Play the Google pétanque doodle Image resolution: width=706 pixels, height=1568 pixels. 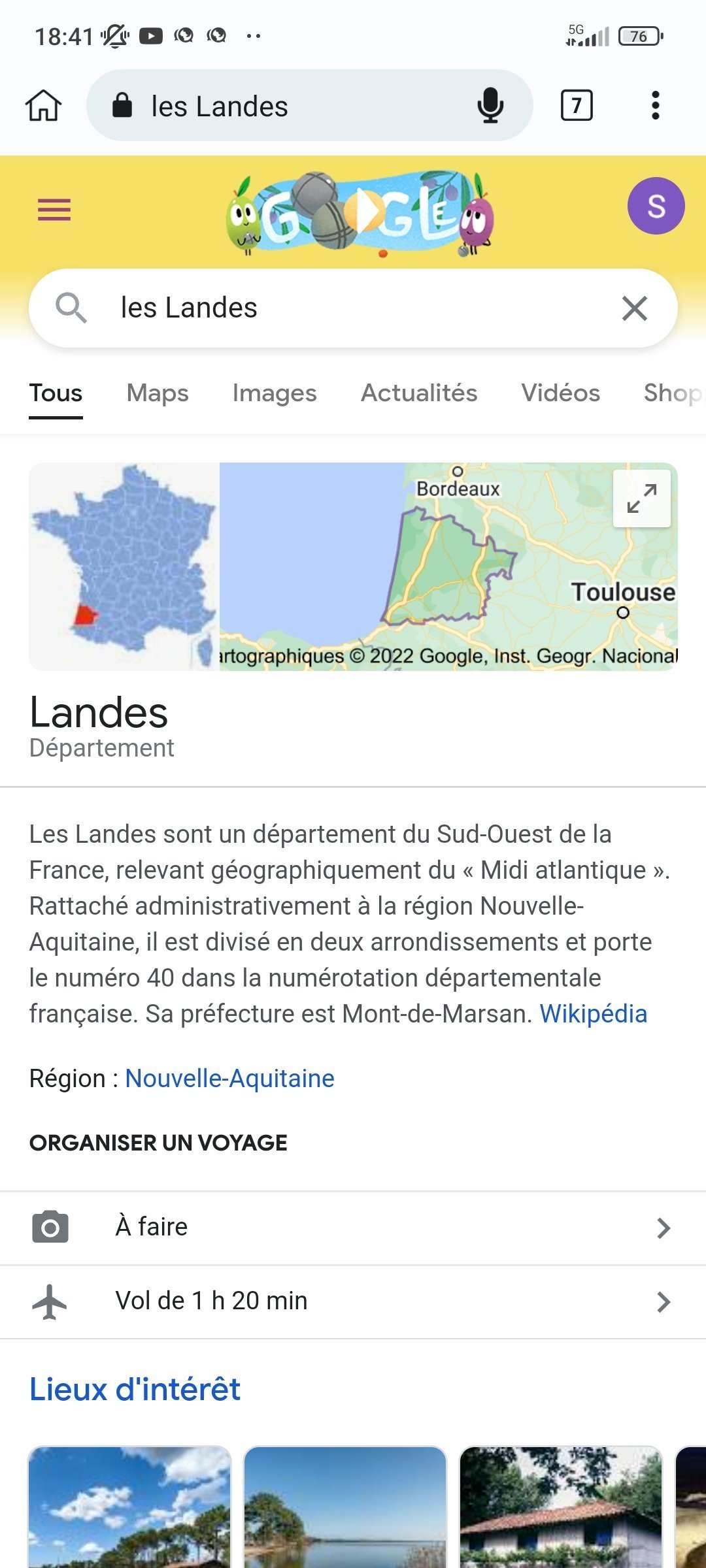pos(360,212)
